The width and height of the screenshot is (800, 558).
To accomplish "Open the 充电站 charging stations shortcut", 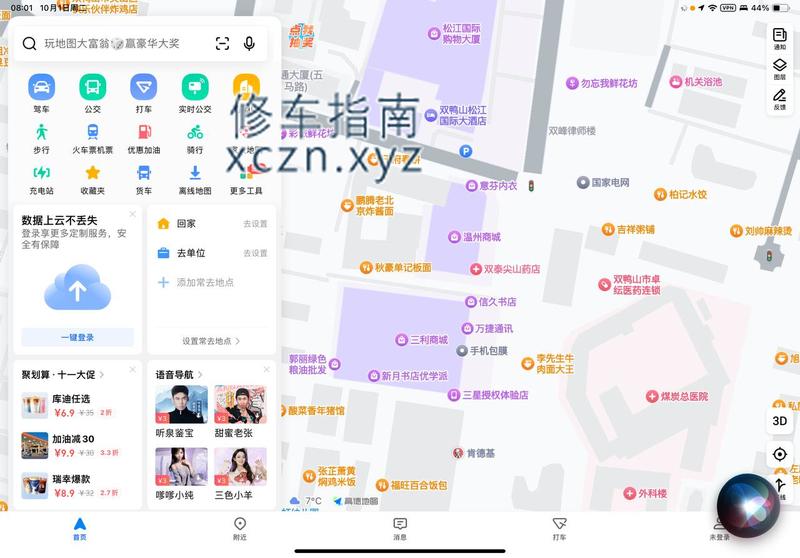I will point(41,178).
